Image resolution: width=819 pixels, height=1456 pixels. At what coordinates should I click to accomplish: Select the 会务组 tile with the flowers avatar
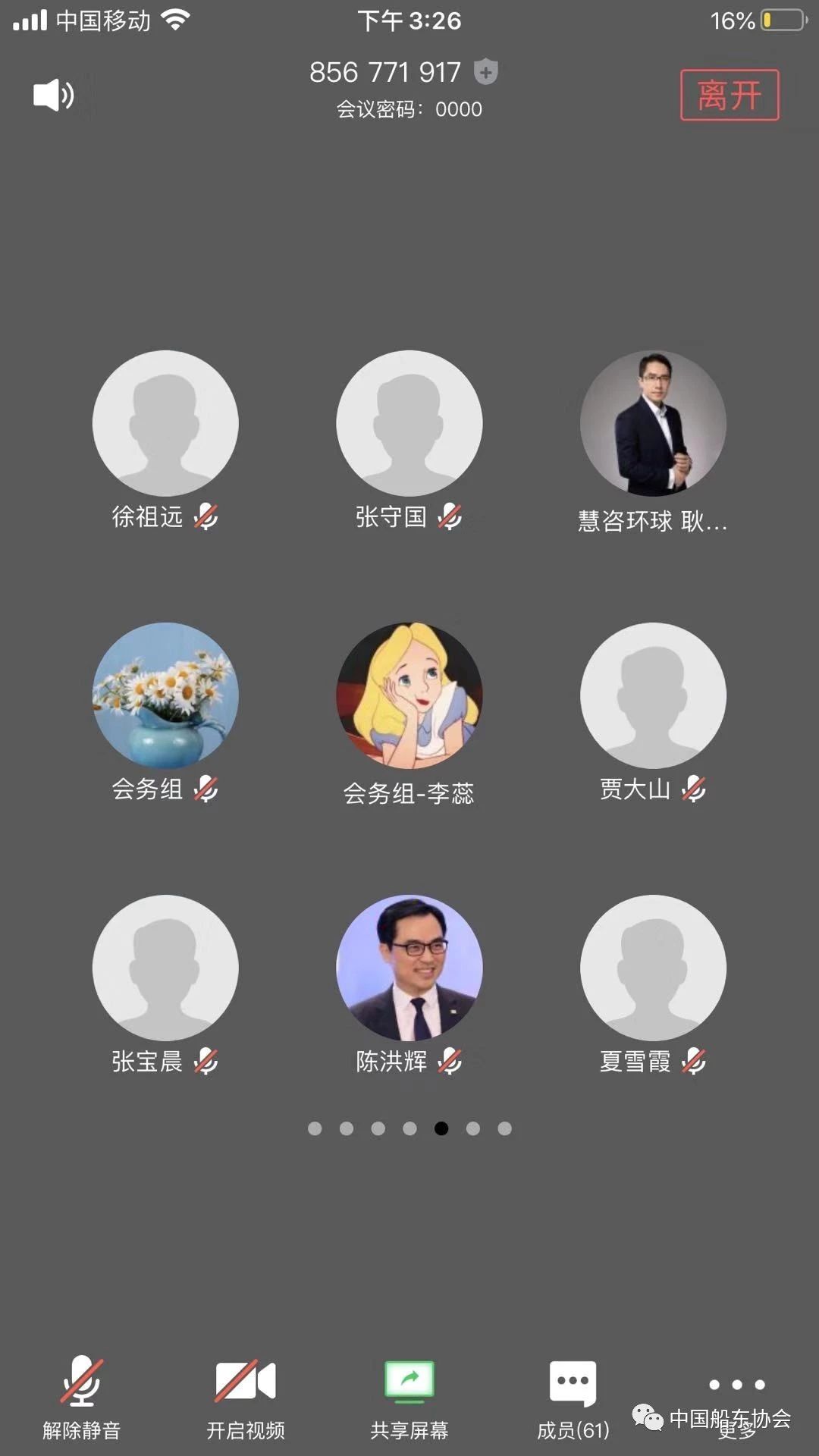pos(165,695)
